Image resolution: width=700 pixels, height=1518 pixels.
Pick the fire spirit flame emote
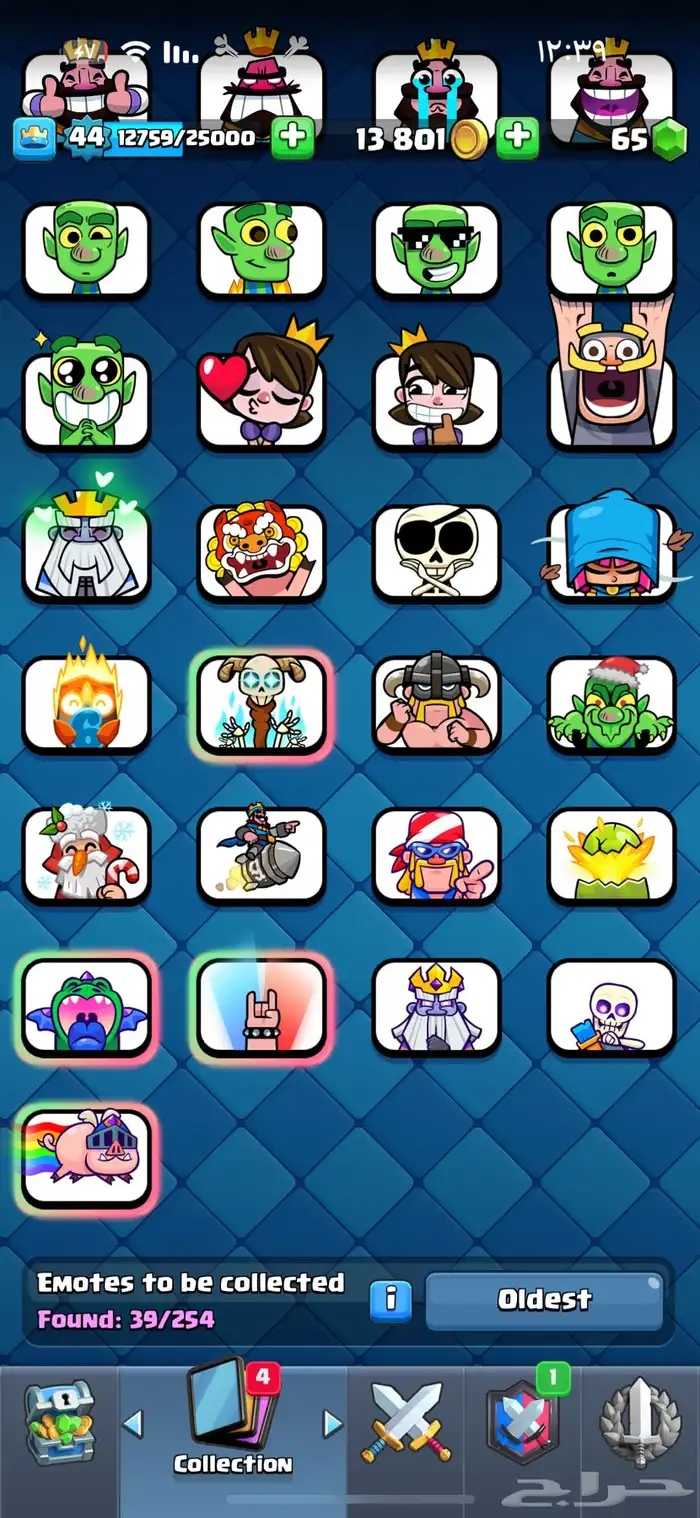tap(86, 703)
